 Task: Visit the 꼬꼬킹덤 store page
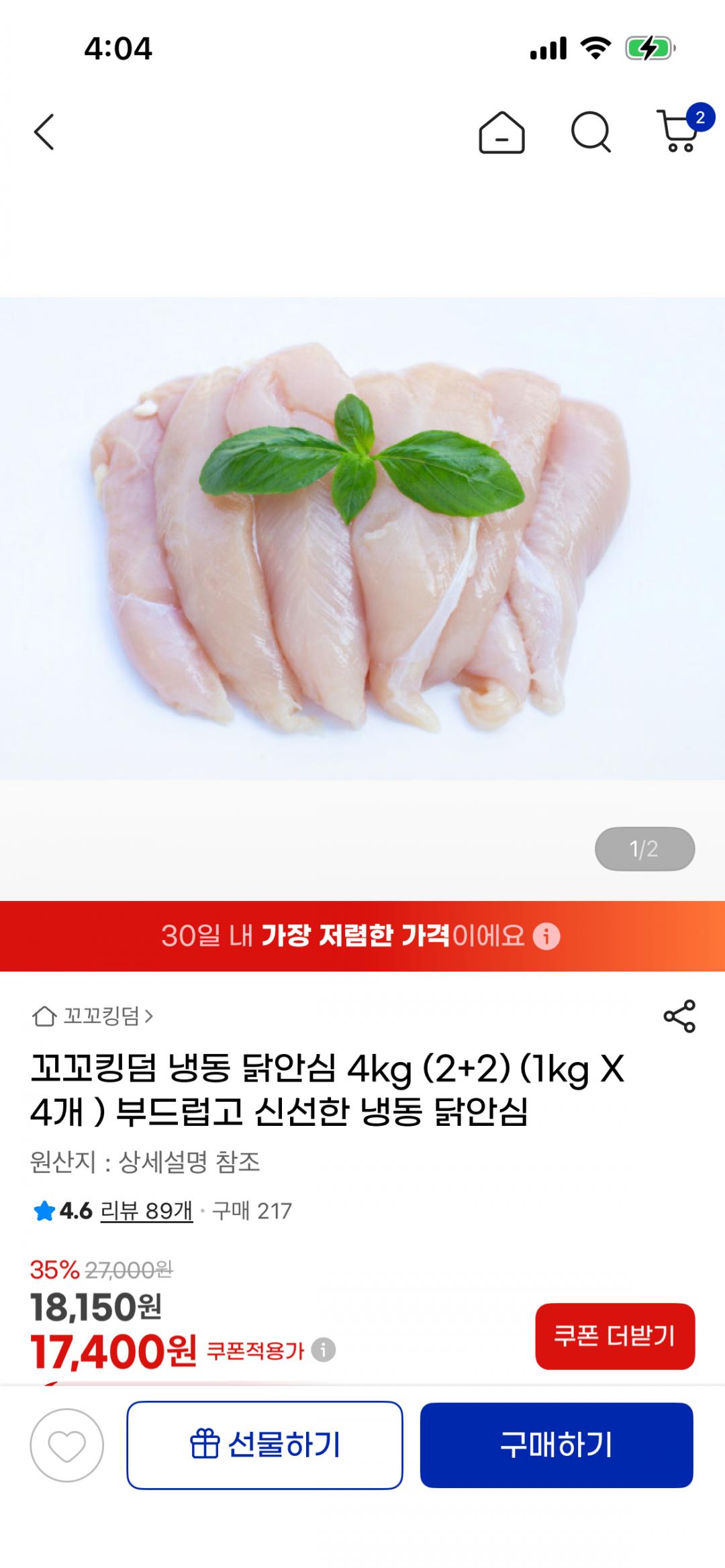click(x=94, y=1016)
